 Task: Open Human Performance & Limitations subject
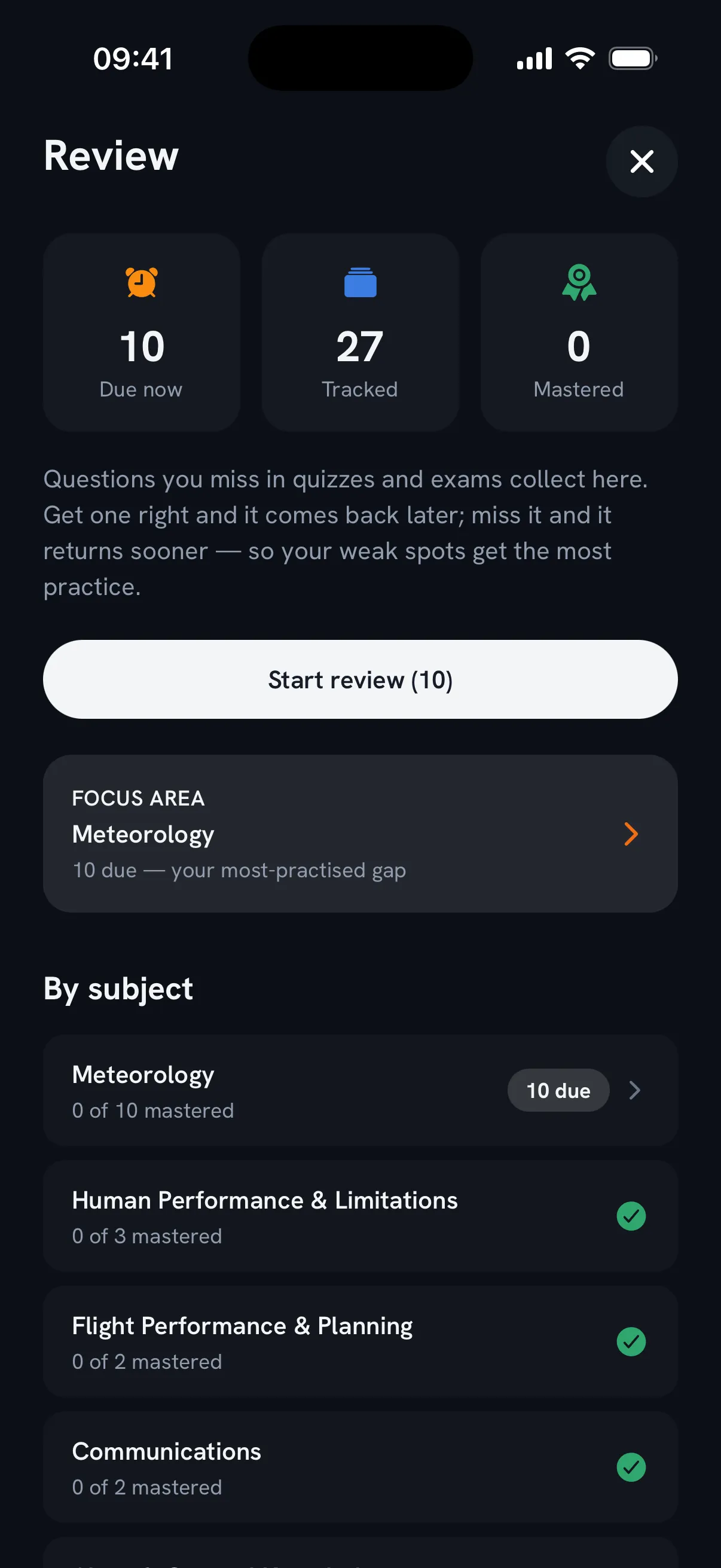click(360, 1216)
